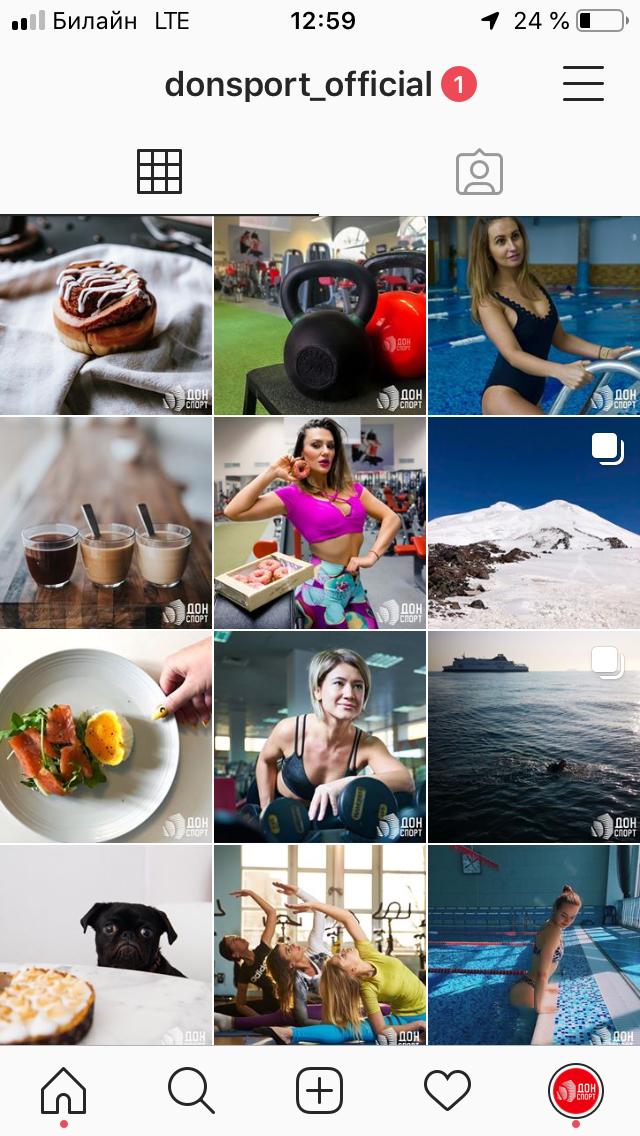View the group stretching class post
Image resolution: width=640 pixels, height=1136 pixels.
tap(320, 945)
